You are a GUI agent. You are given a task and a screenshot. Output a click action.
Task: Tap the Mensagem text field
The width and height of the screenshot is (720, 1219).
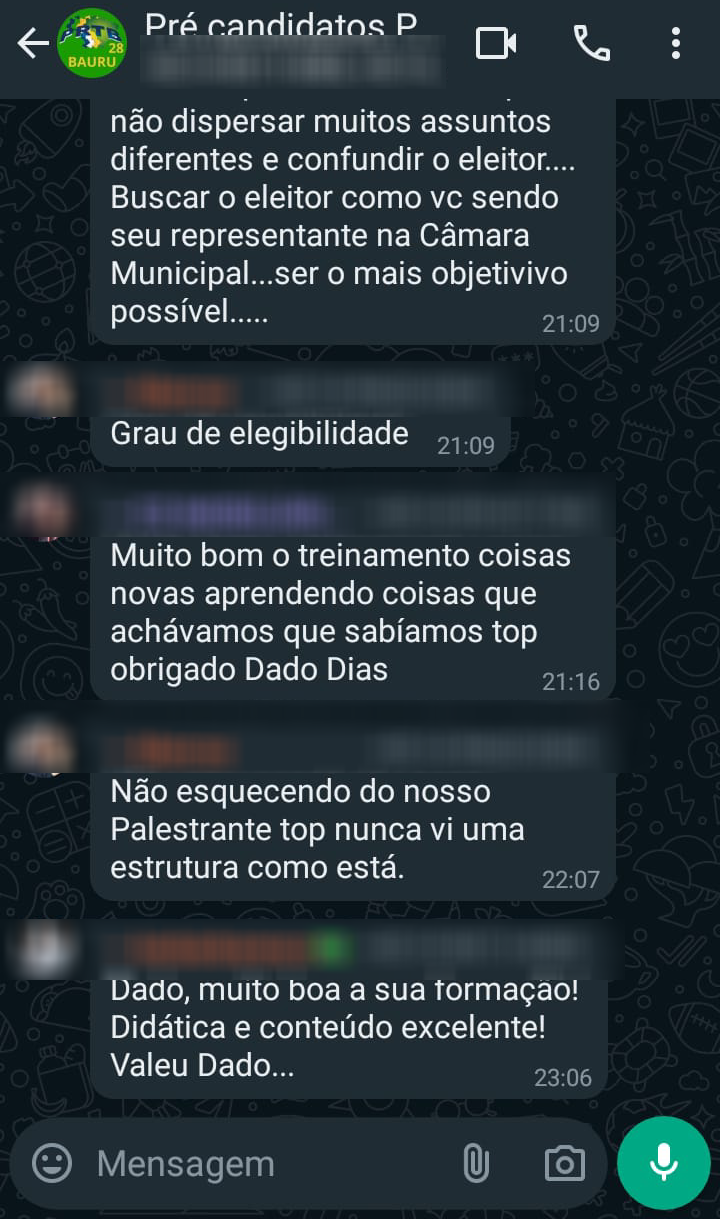click(x=260, y=1163)
